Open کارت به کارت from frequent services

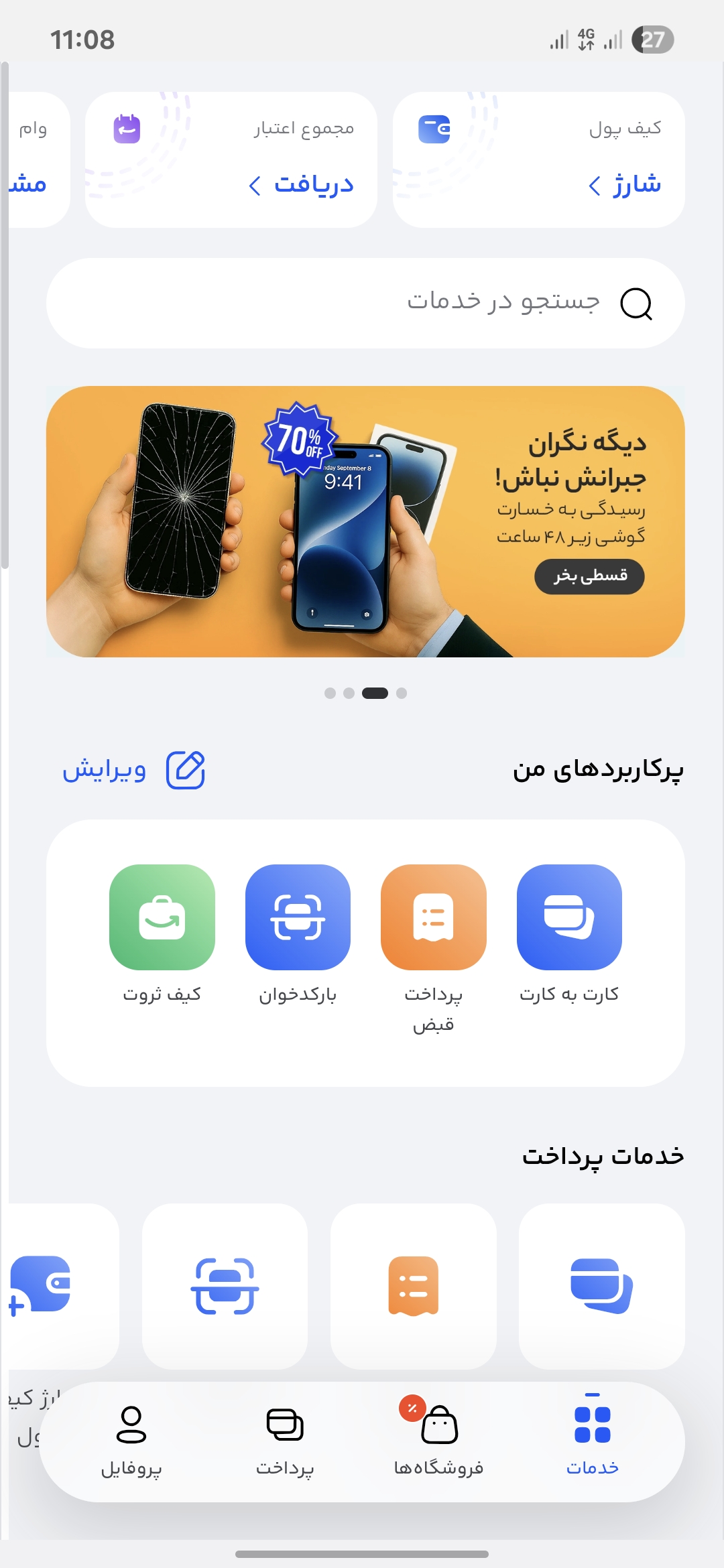(569, 917)
